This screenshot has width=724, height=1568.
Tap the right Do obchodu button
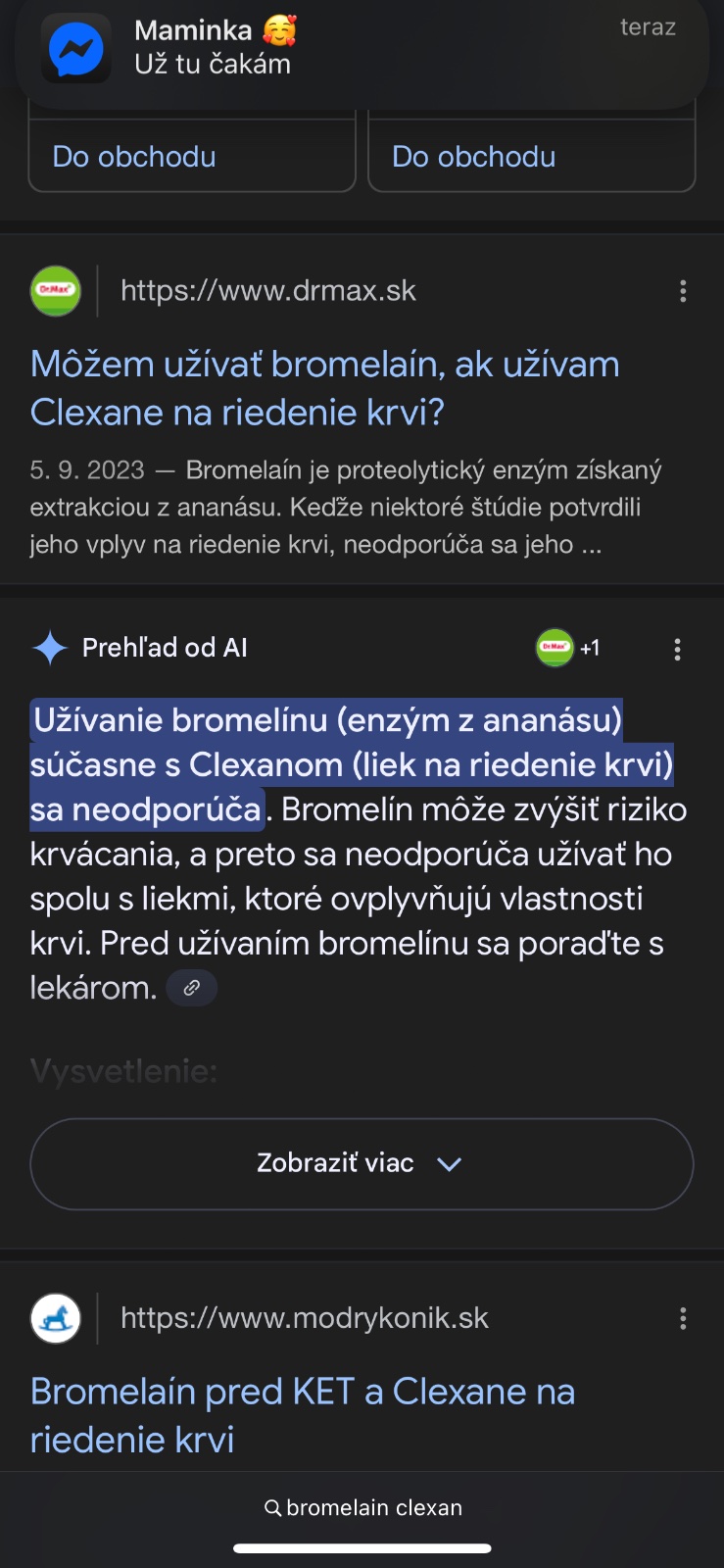coord(531,157)
